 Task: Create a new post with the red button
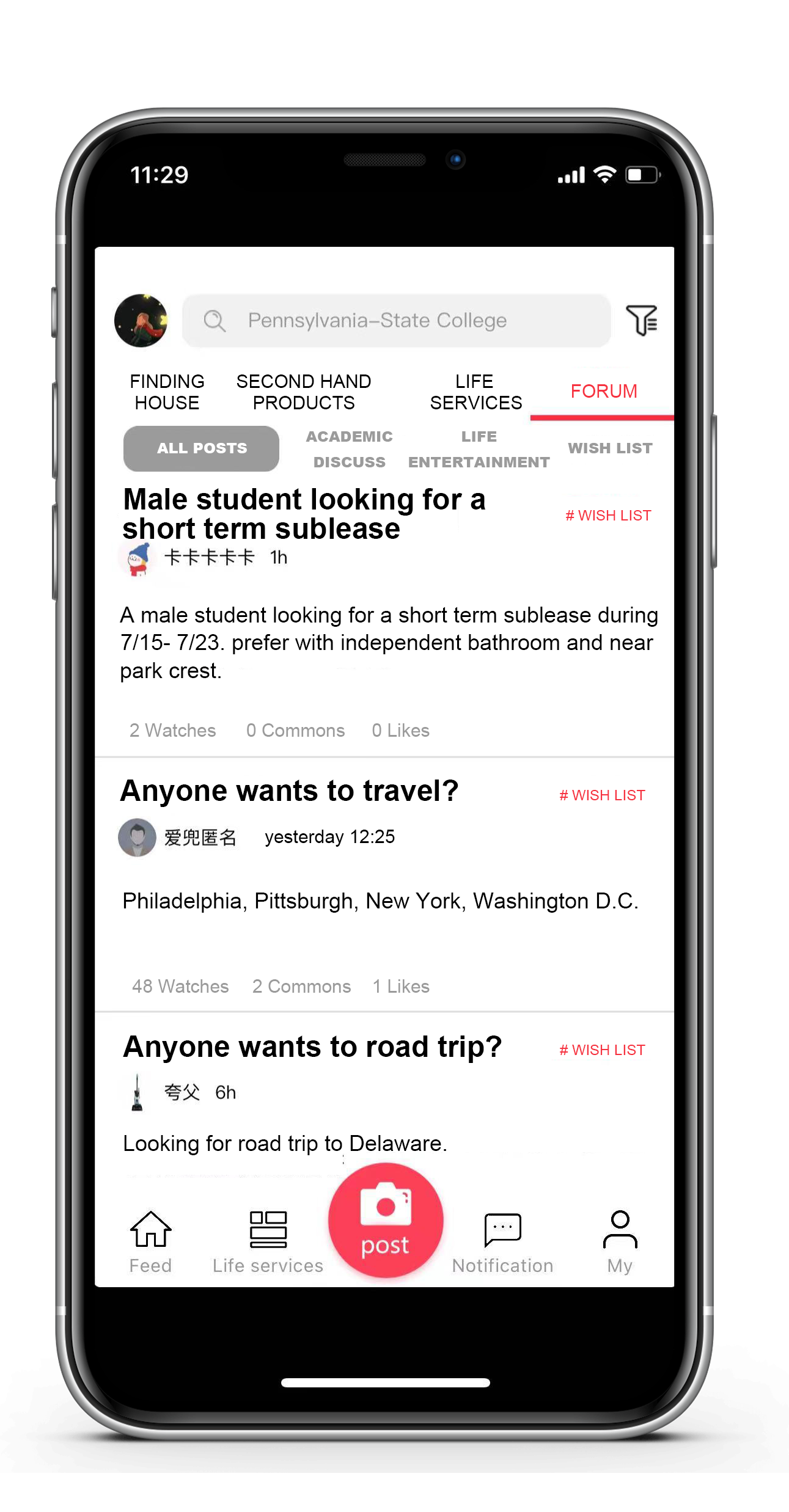pyautogui.click(x=385, y=1220)
